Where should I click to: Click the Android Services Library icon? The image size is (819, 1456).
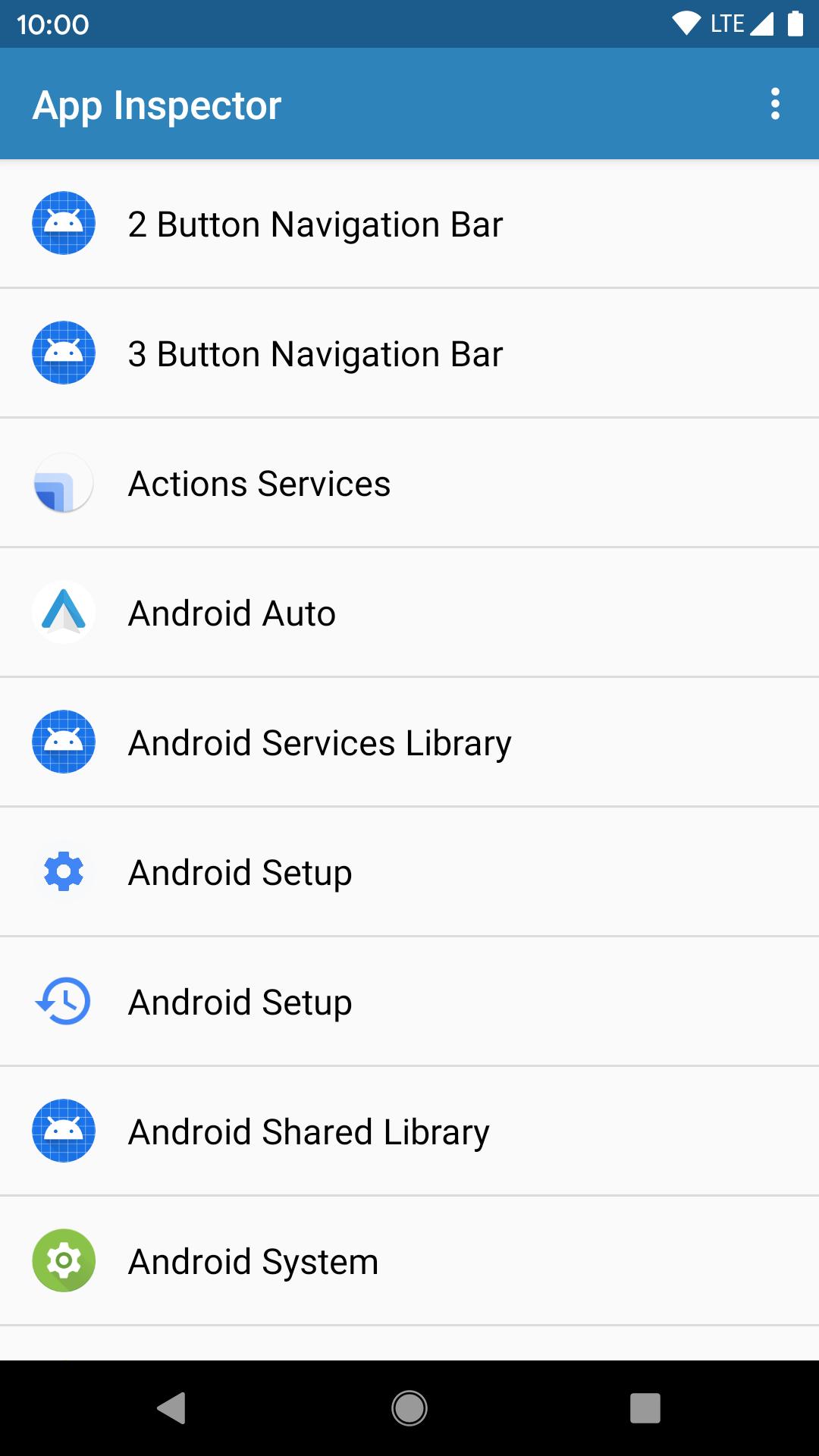tap(64, 742)
